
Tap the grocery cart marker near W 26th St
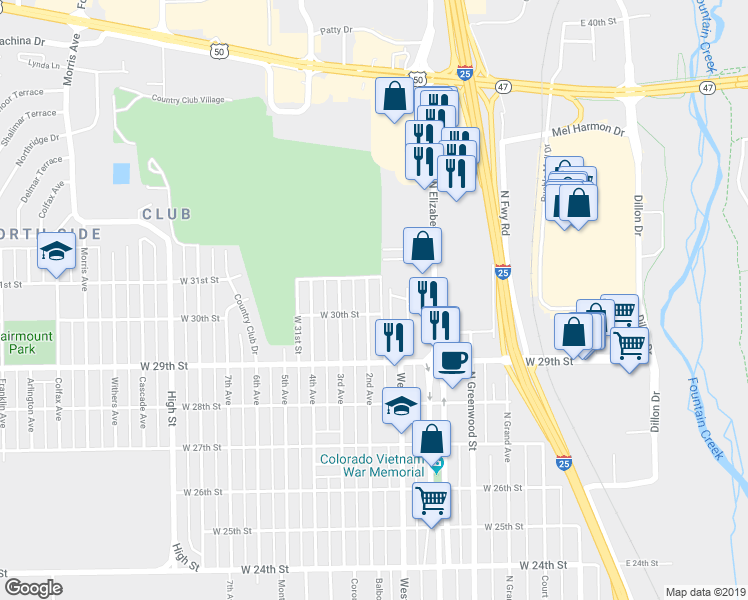click(x=431, y=502)
